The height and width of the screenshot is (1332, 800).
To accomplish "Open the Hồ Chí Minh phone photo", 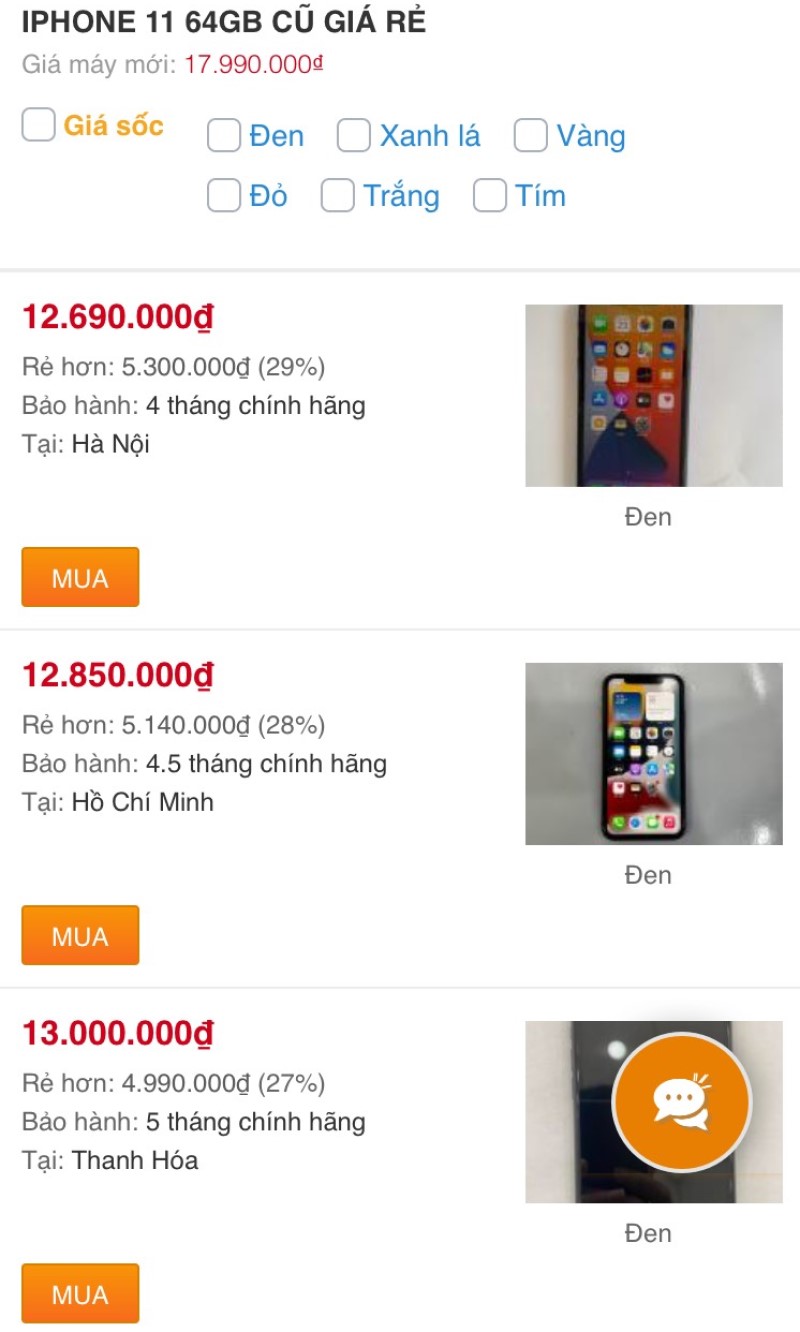I will [x=652, y=752].
